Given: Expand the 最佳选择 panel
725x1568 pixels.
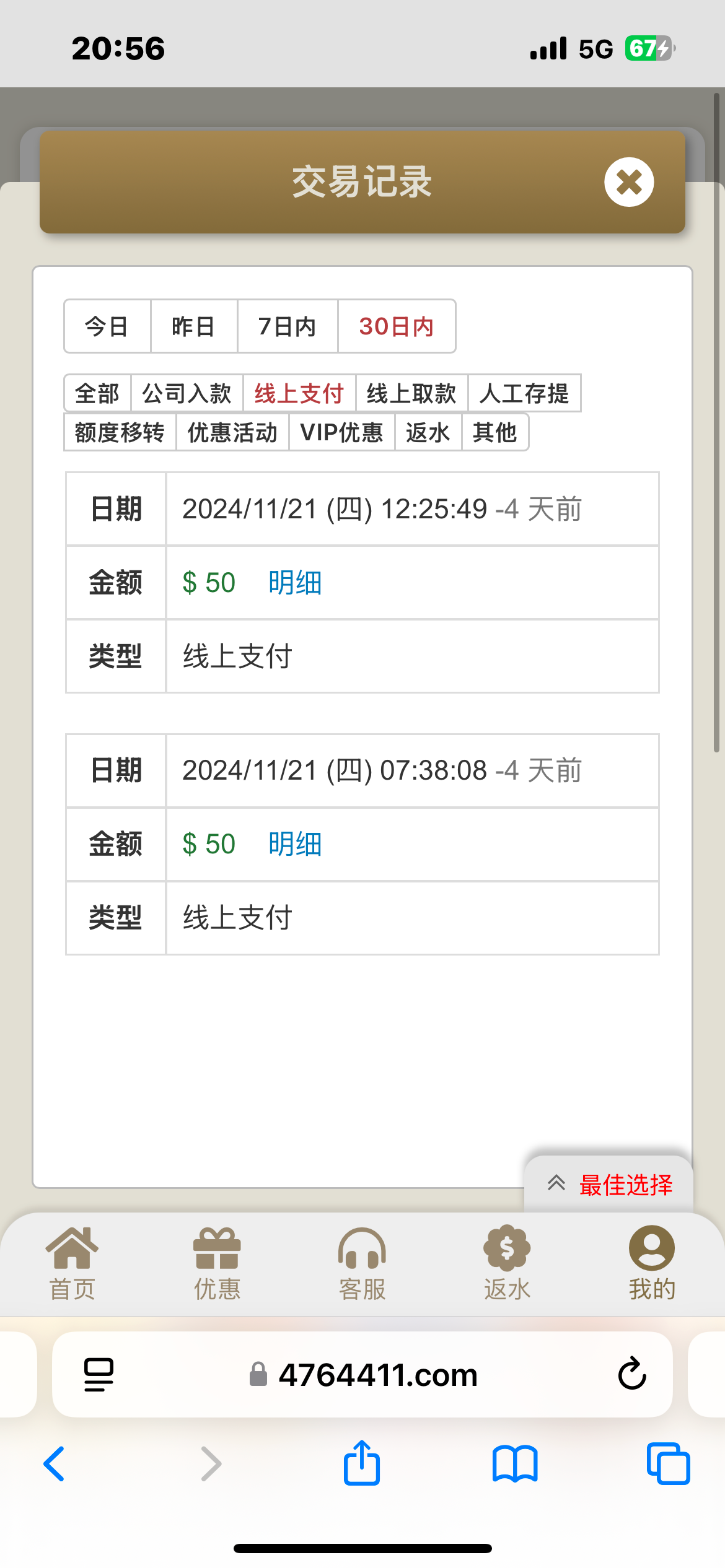Looking at the screenshot, I should pyautogui.click(x=610, y=1185).
